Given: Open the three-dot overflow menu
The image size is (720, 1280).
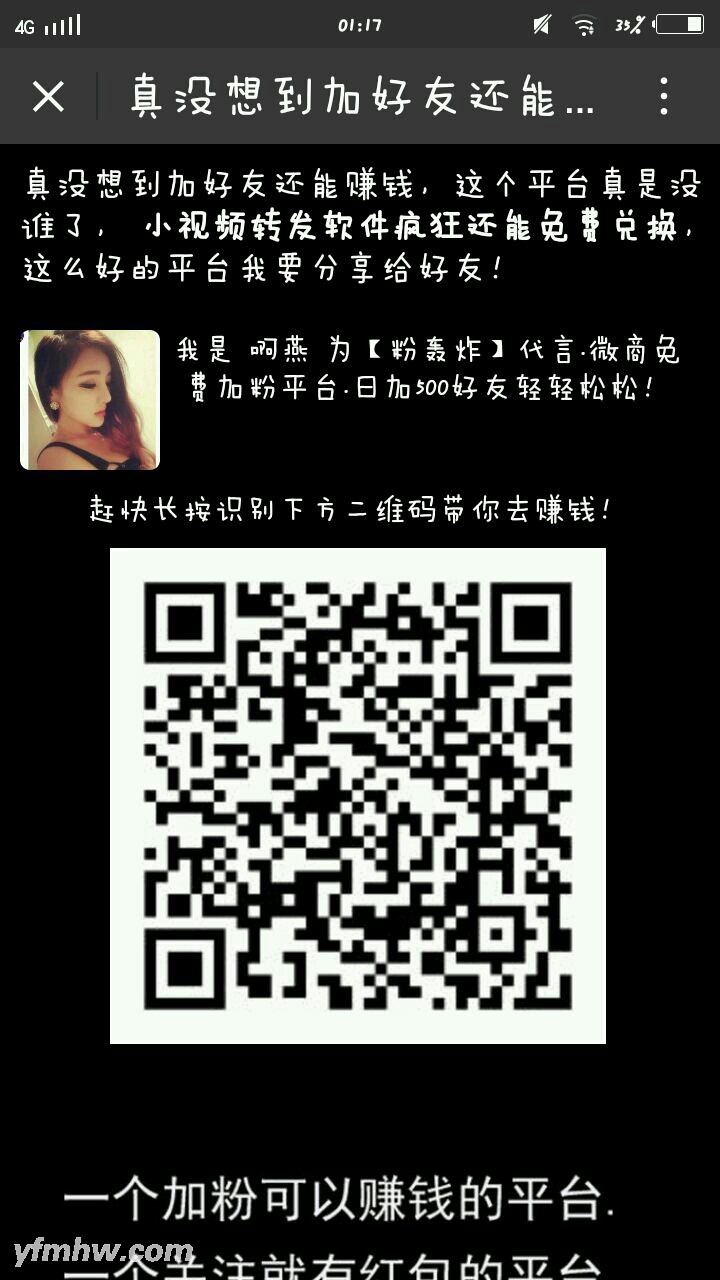Looking at the screenshot, I should pos(664,97).
